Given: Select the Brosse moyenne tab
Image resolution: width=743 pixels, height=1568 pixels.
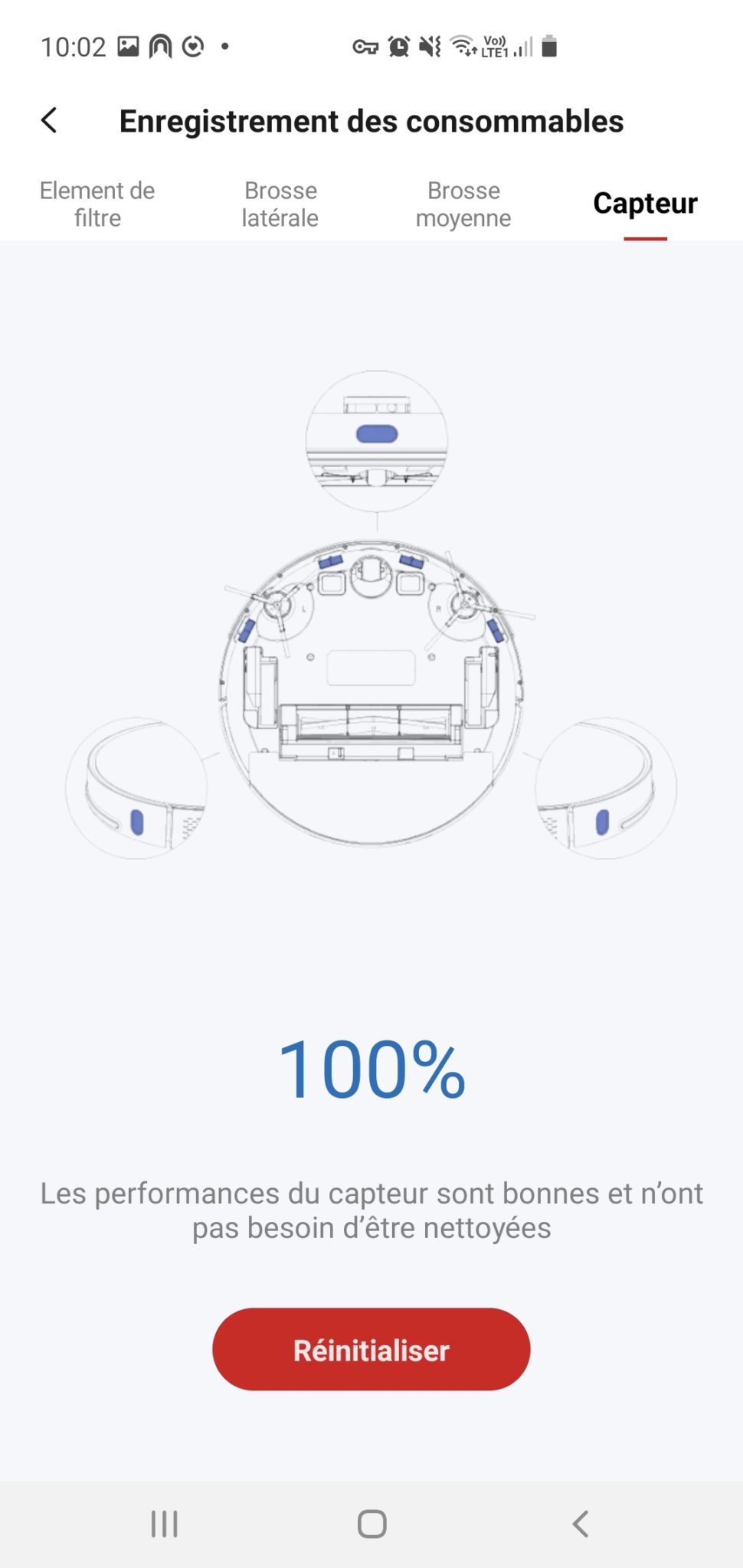Looking at the screenshot, I should point(463,204).
